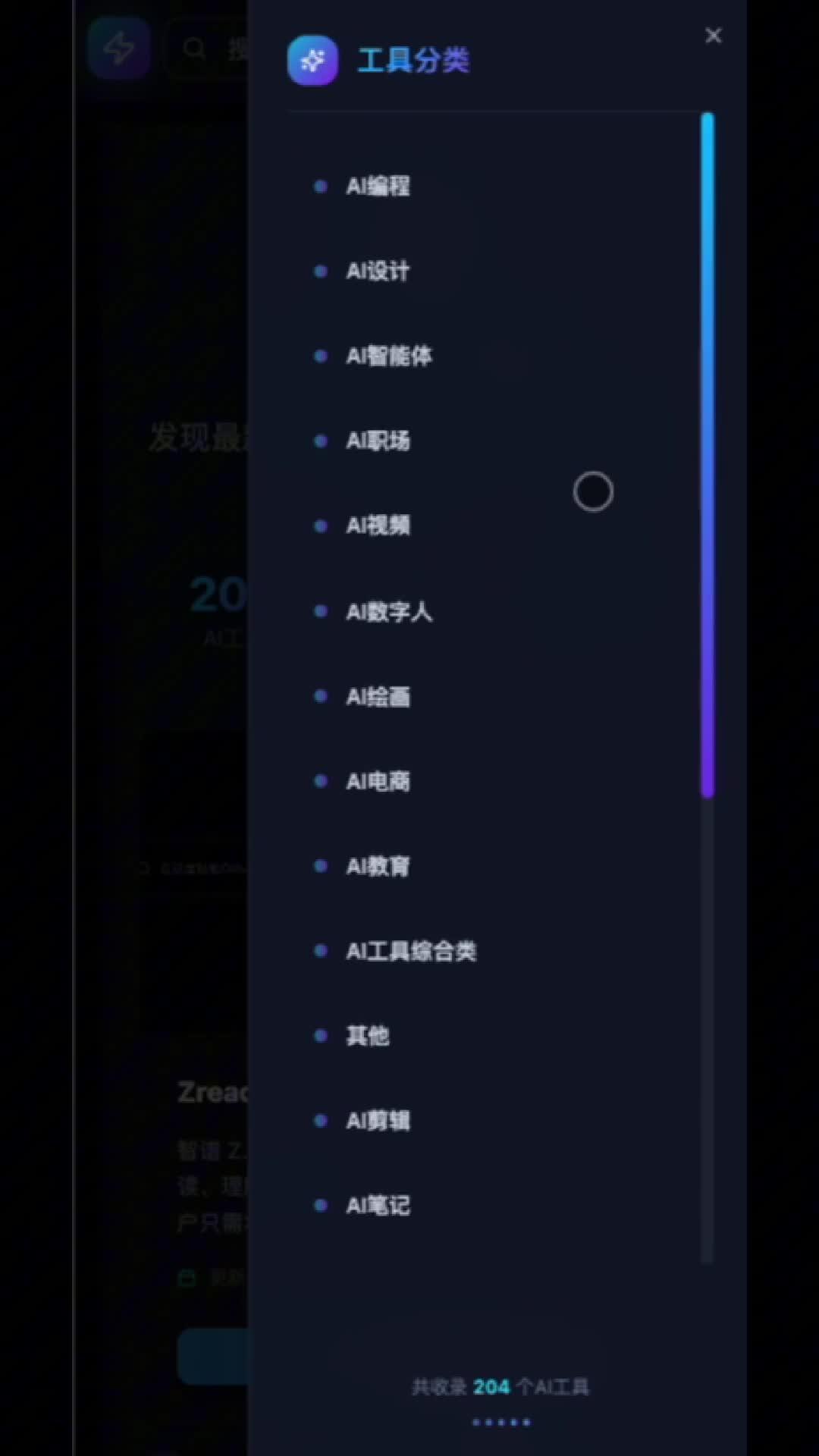Go to the AI电商 category
Screen dimensions: 819x1456
(x=378, y=782)
